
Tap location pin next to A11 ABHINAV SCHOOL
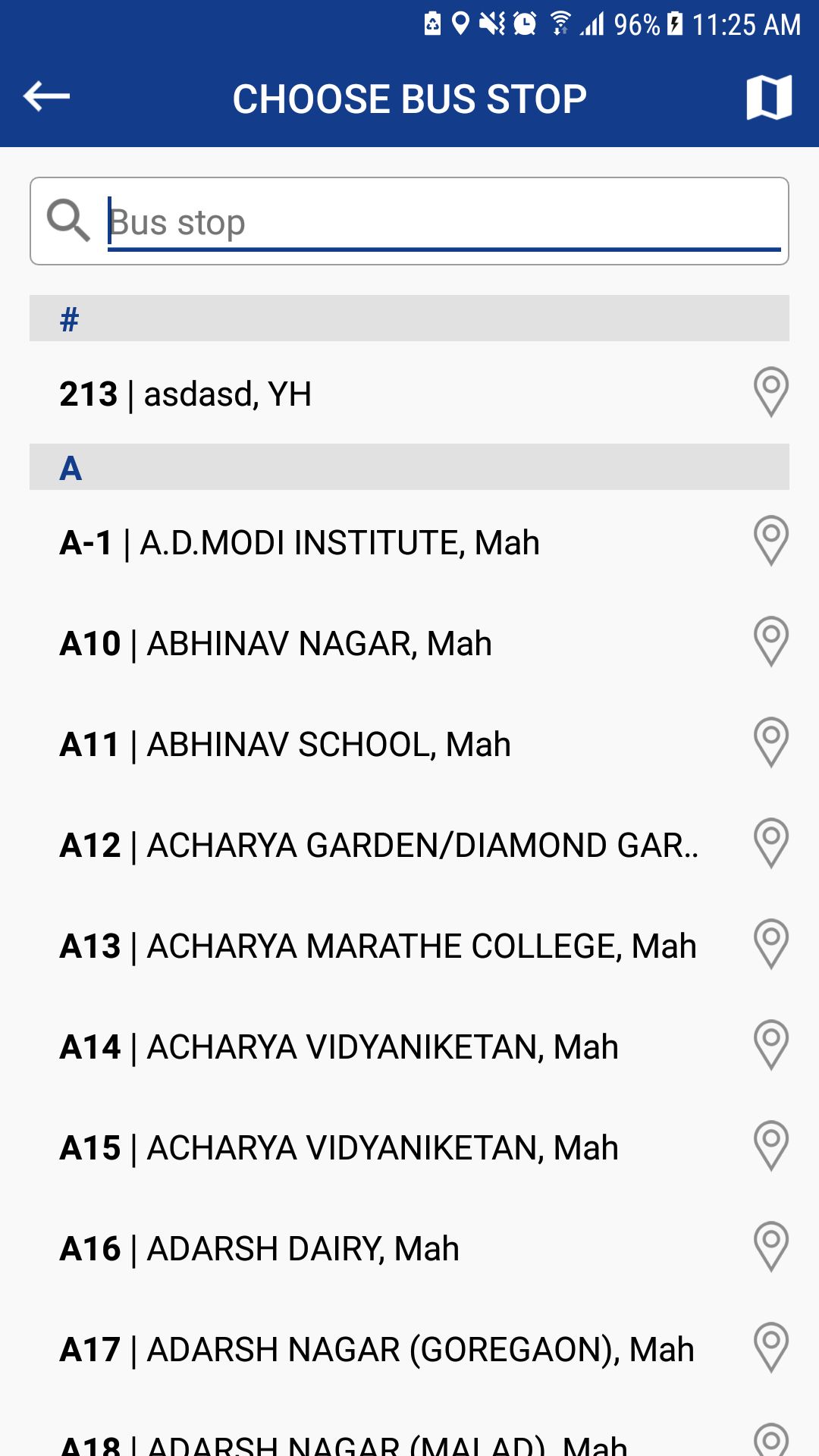[771, 742]
